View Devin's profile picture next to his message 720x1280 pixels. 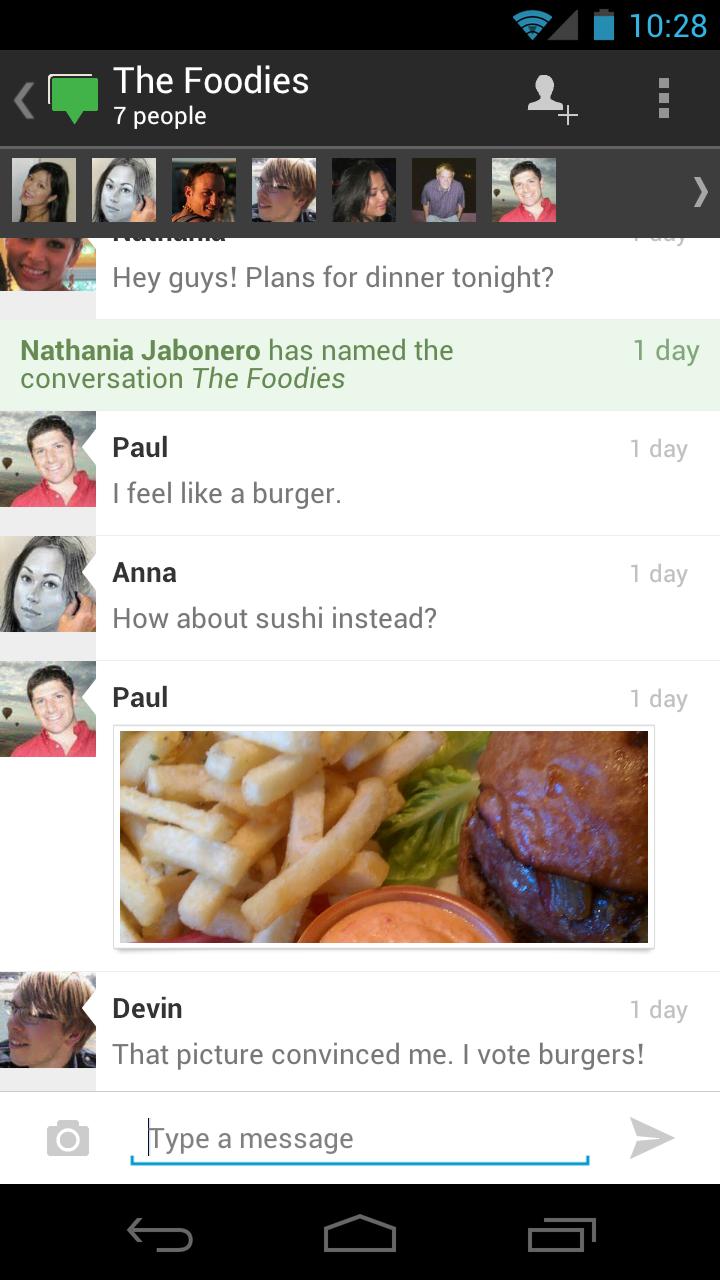(x=47, y=1020)
